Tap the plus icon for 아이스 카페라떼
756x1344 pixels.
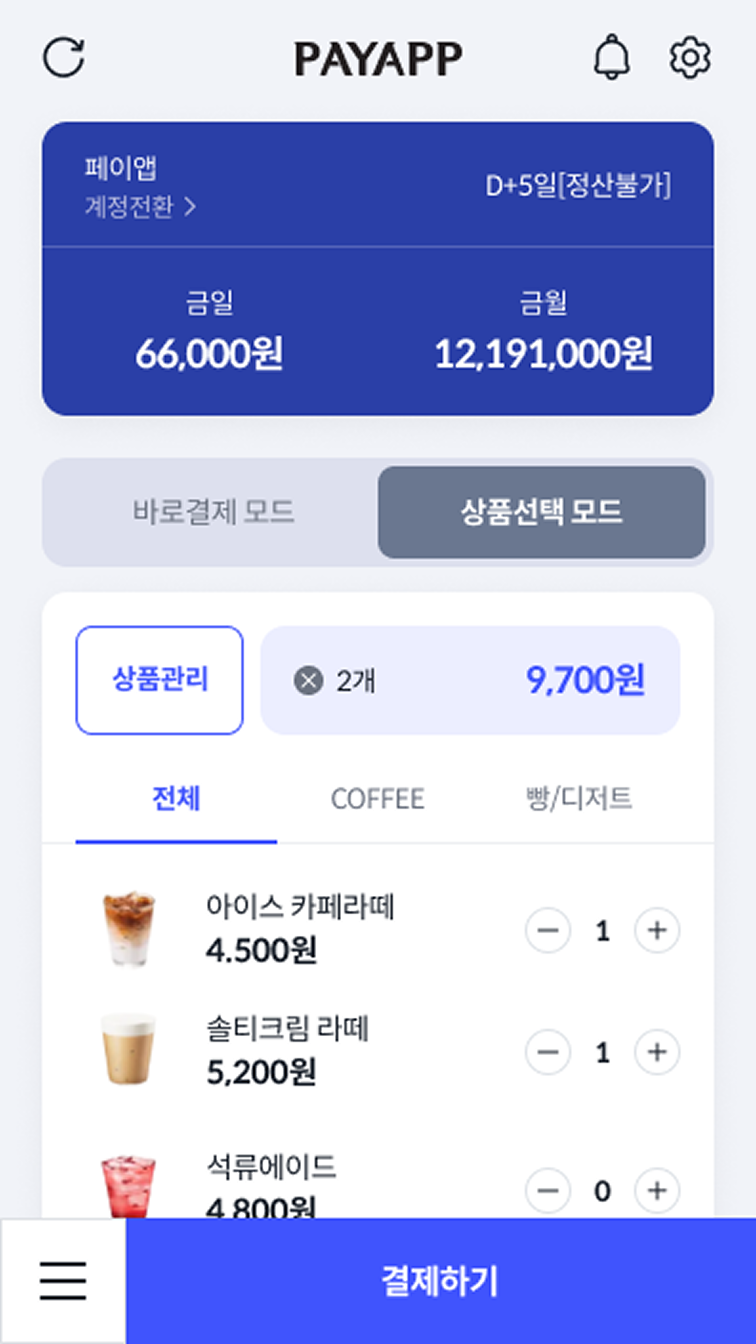tap(657, 930)
